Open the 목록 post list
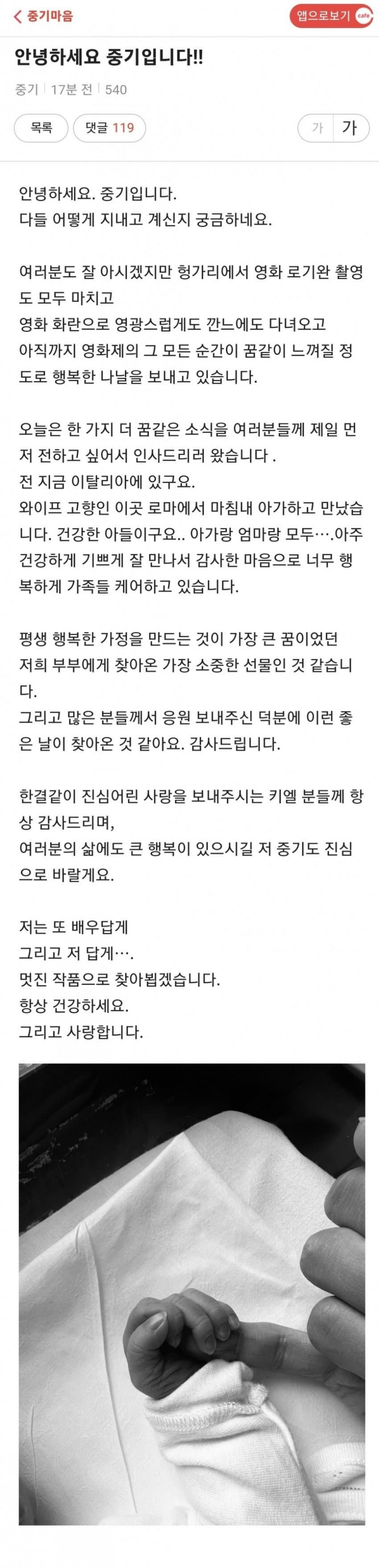The height and width of the screenshot is (1568, 379). (x=41, y=128)
